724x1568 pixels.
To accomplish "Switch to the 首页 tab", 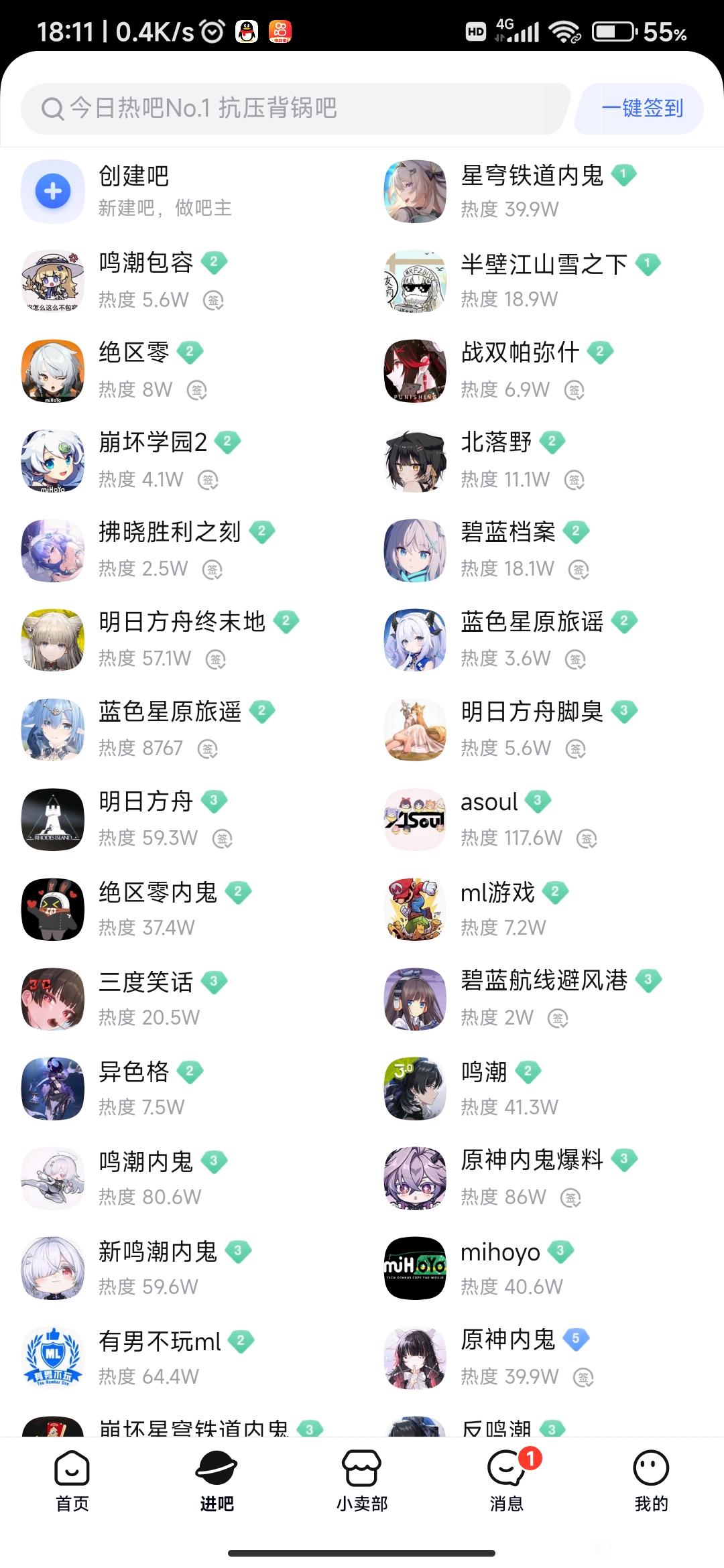I will coord(72,1480).
